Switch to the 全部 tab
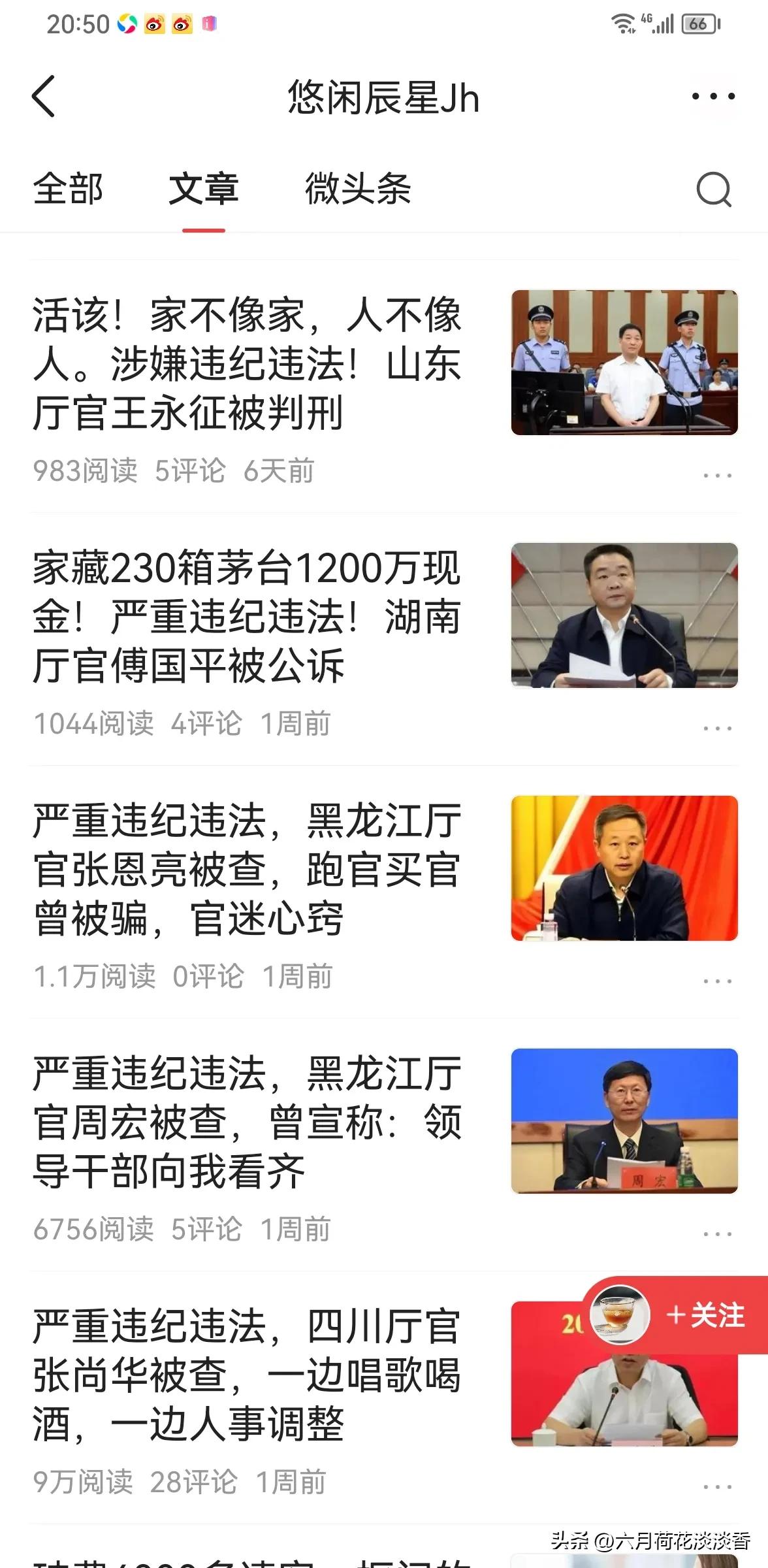This screenshot has height=1568, width=768. [x=69, y=190]
